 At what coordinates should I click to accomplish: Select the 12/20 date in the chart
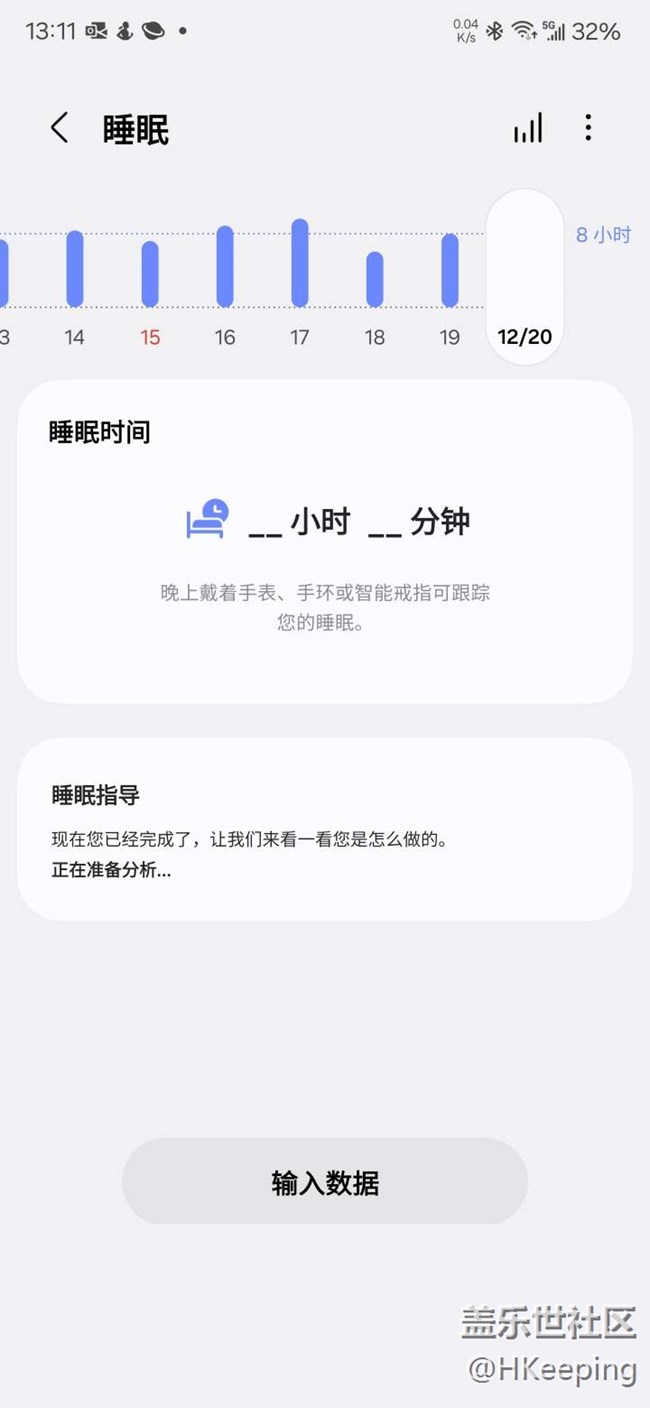(525, 336)
